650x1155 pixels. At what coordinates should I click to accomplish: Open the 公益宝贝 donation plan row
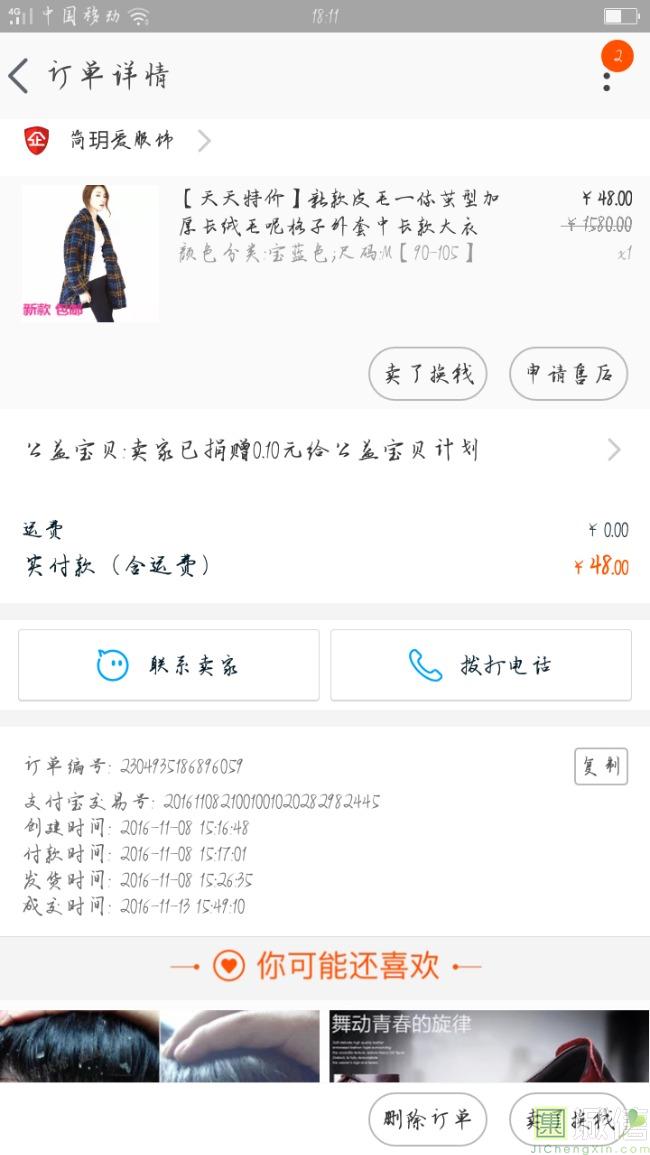(x=325, y=450)
